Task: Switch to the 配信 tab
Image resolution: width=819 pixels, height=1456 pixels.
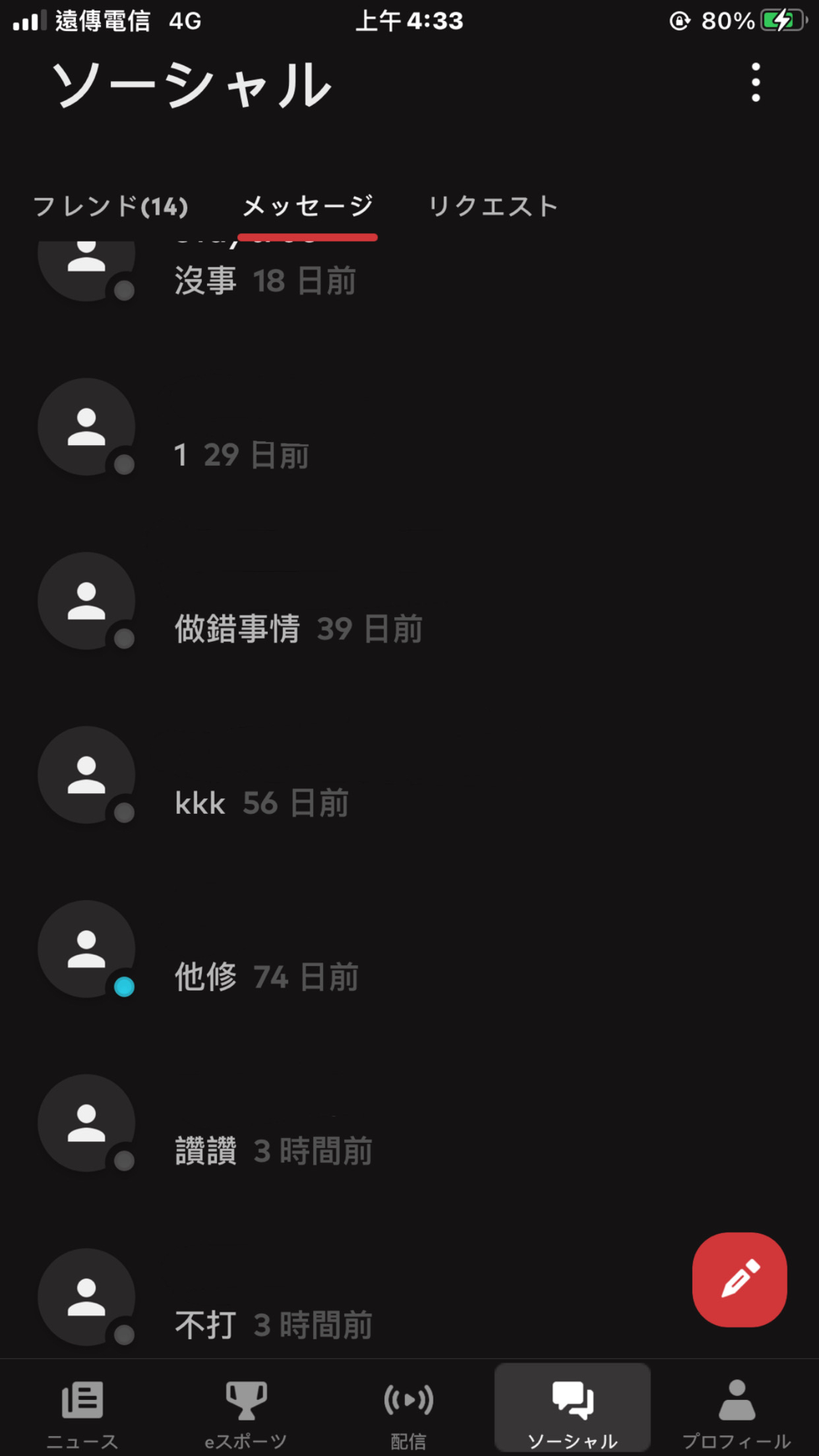Action: click(x=409, y=1411)
